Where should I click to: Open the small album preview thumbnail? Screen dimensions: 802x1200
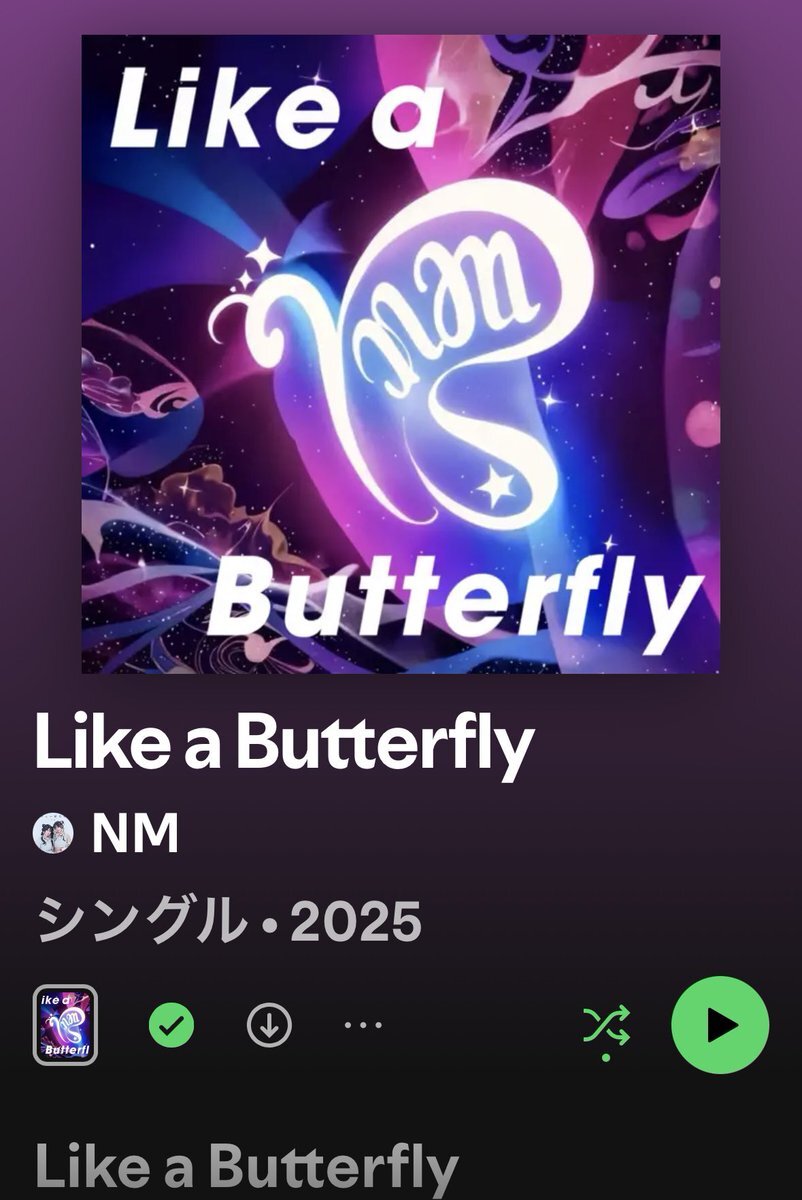(65, 1025)
